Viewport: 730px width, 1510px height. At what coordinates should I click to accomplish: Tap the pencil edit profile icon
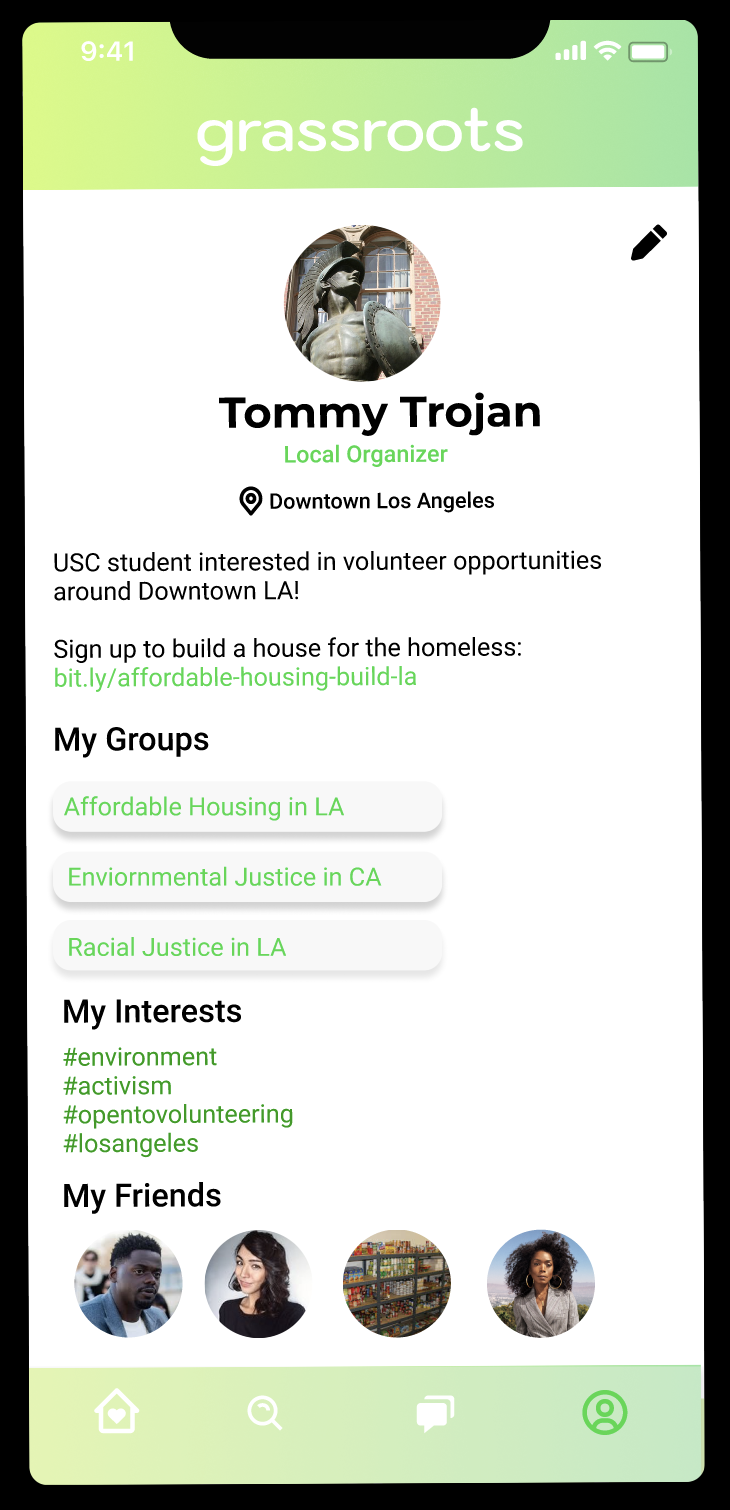[x=649, y=243]
